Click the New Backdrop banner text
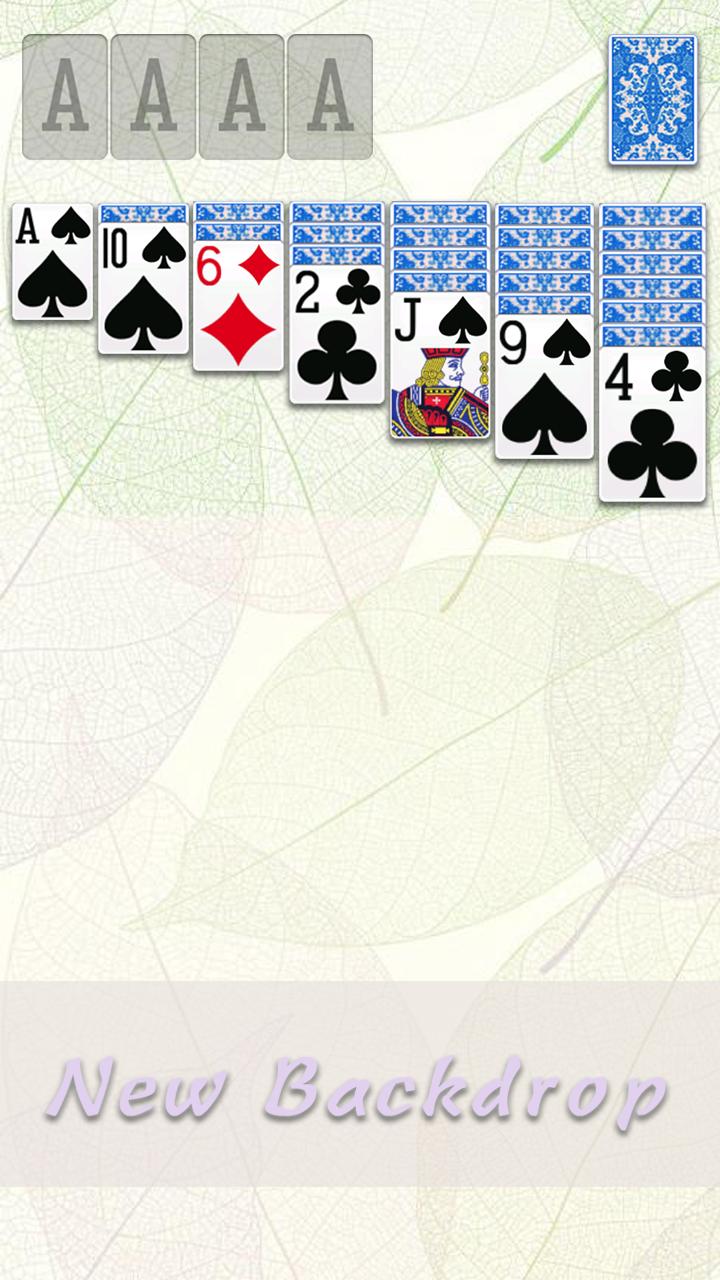Screen dimensions: 720x1280 point(360,1090)
